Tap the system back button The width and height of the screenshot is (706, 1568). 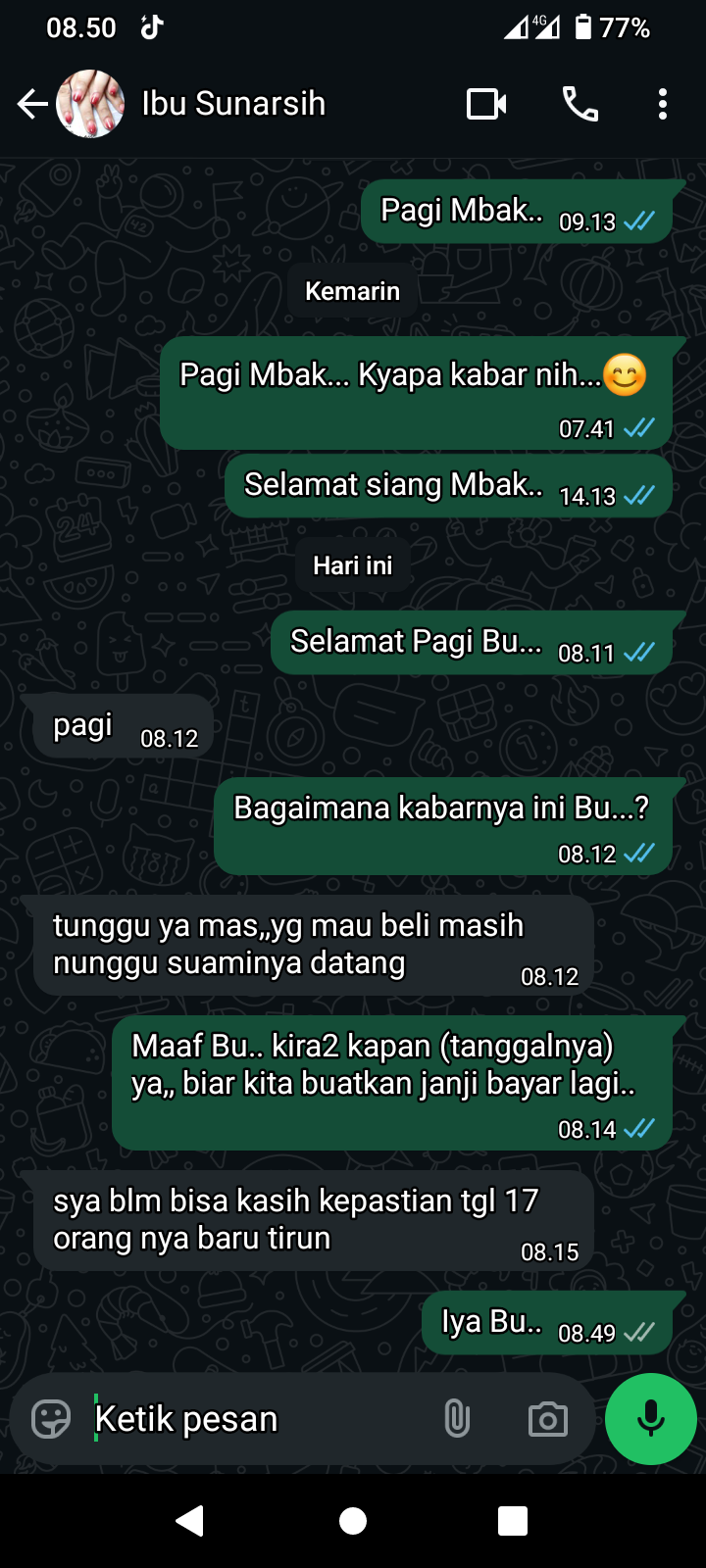190,1521
